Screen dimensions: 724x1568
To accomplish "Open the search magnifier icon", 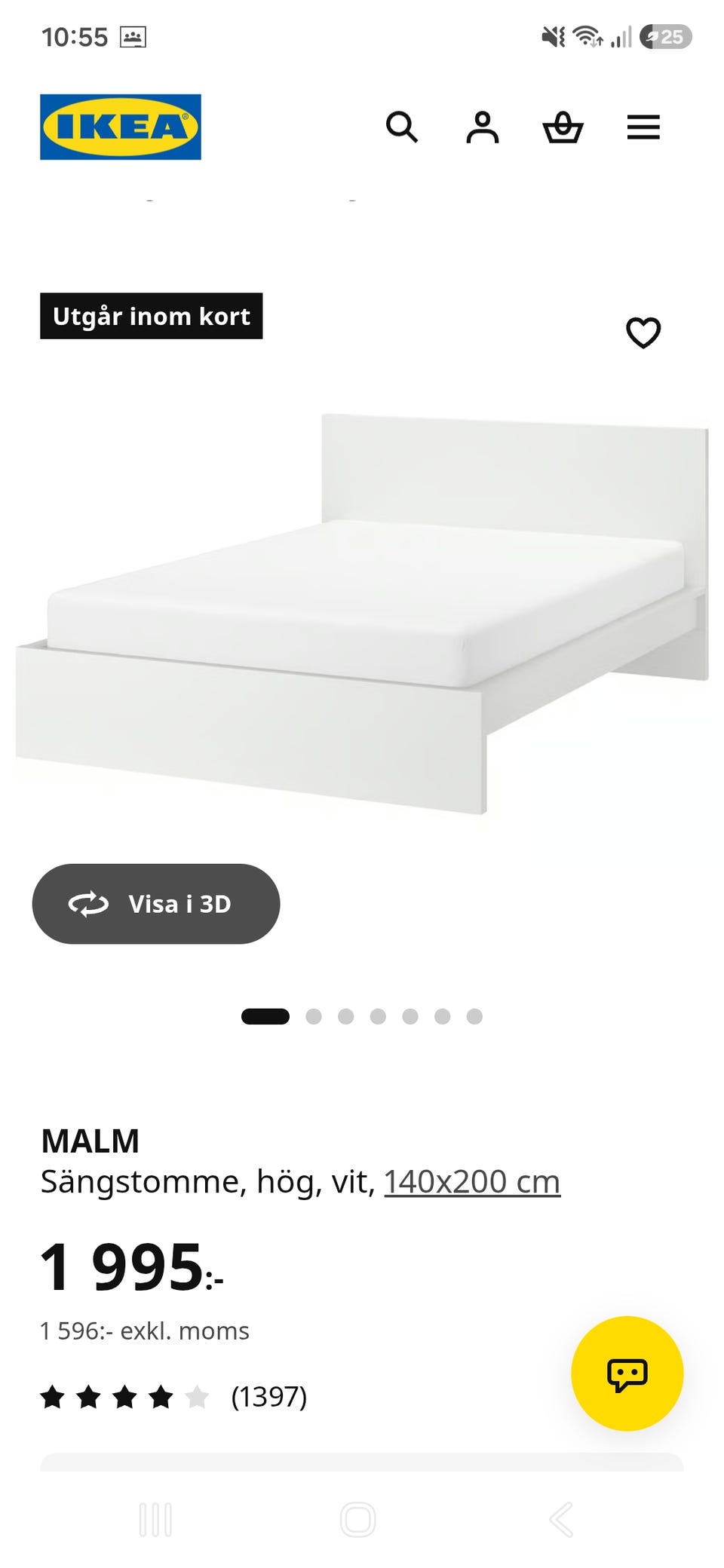I will pyautogui.click(x=401, y=127).
